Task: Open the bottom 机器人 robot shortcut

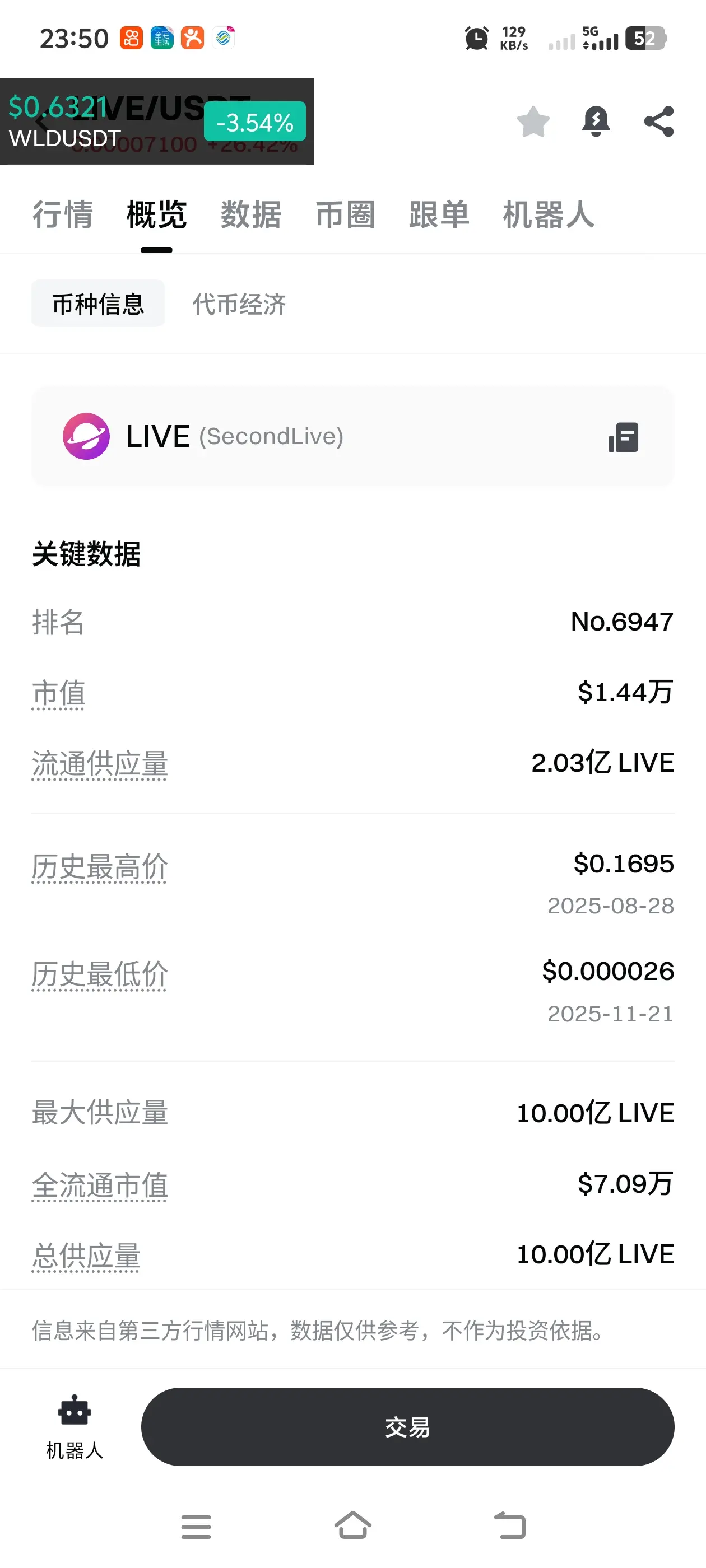Action: coord(75,1427)
